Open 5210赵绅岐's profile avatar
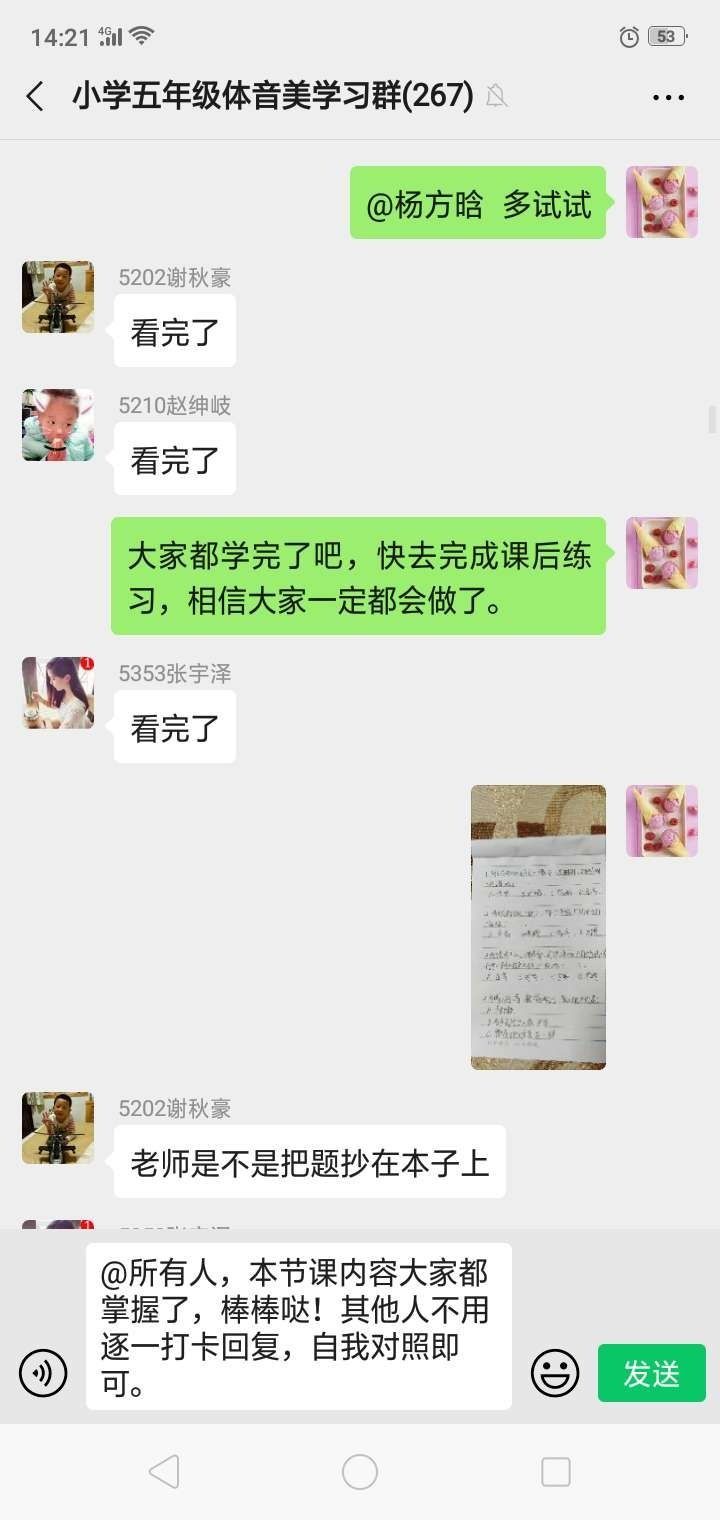The width and height of the screenshot is (720, 1520). click(58, 425)
